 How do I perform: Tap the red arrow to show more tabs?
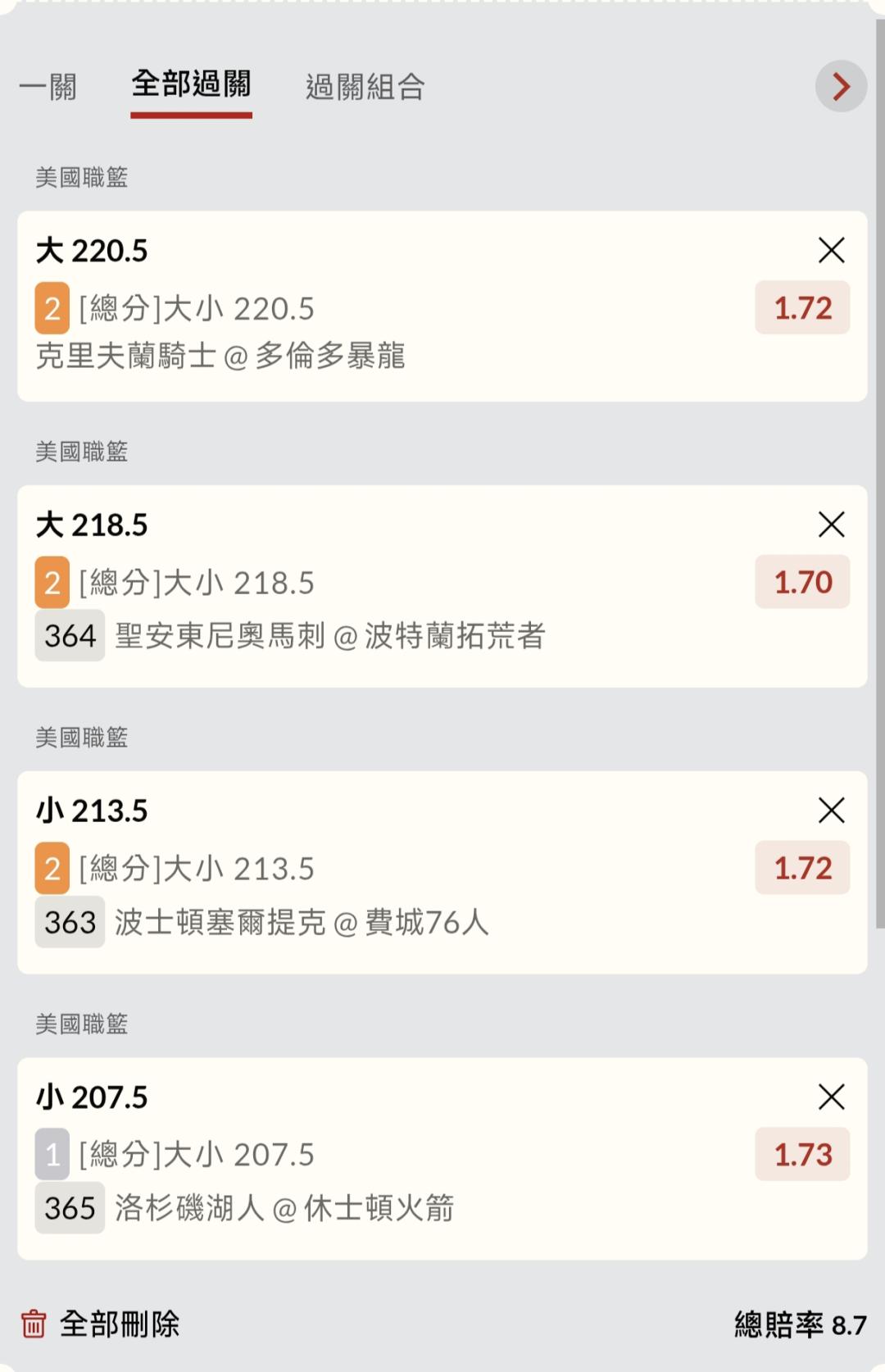841,86
